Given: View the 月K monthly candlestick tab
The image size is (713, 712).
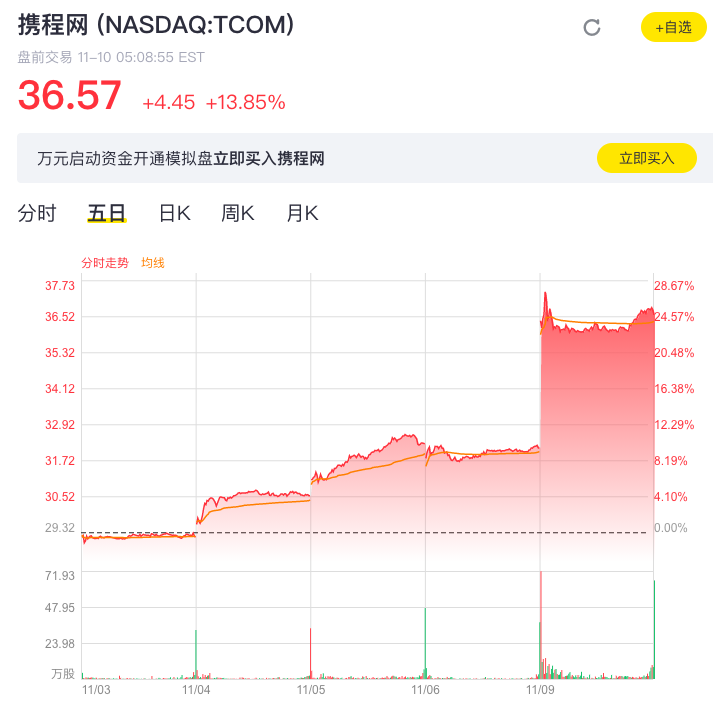Looking at the screenshot, I should click(302, 212).
